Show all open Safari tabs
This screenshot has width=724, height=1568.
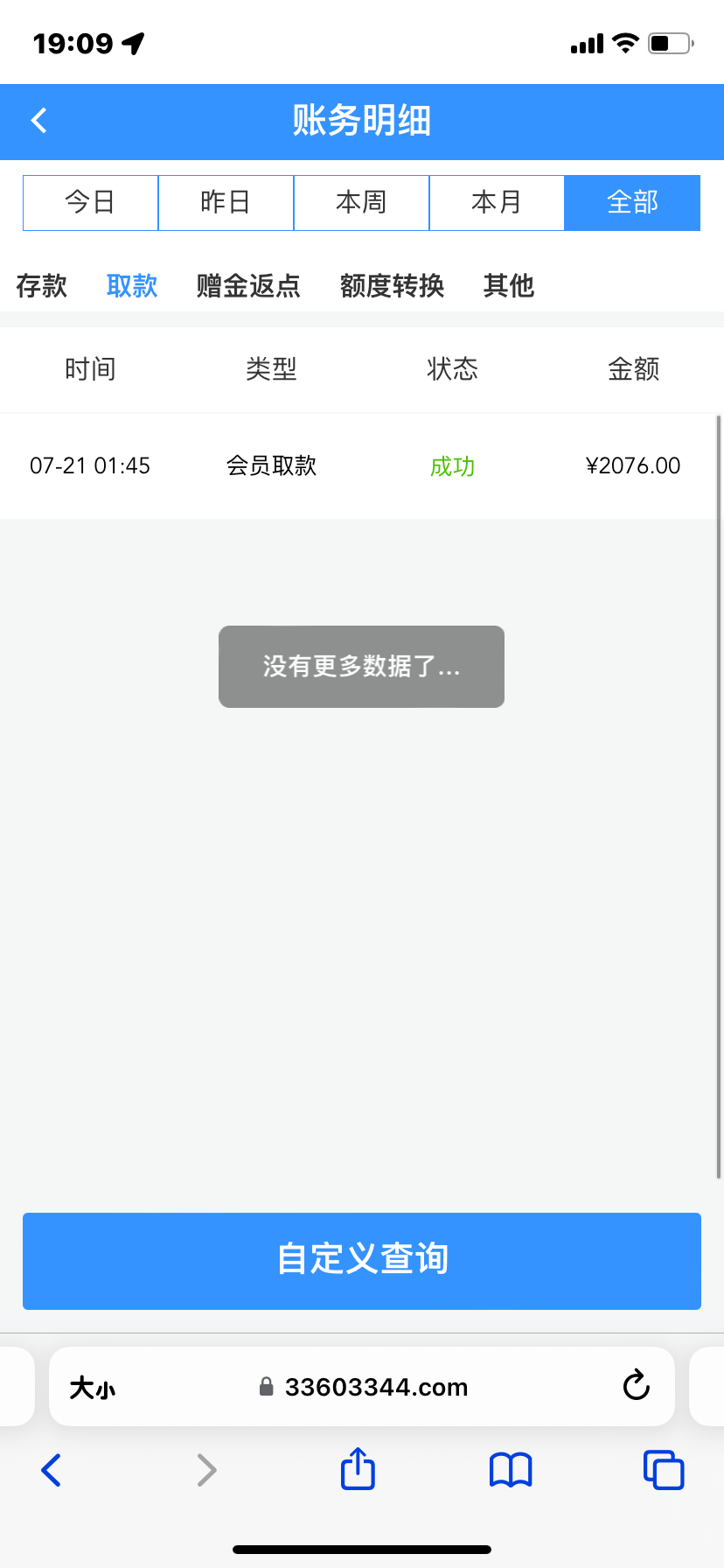click(x=664, y=1470)
